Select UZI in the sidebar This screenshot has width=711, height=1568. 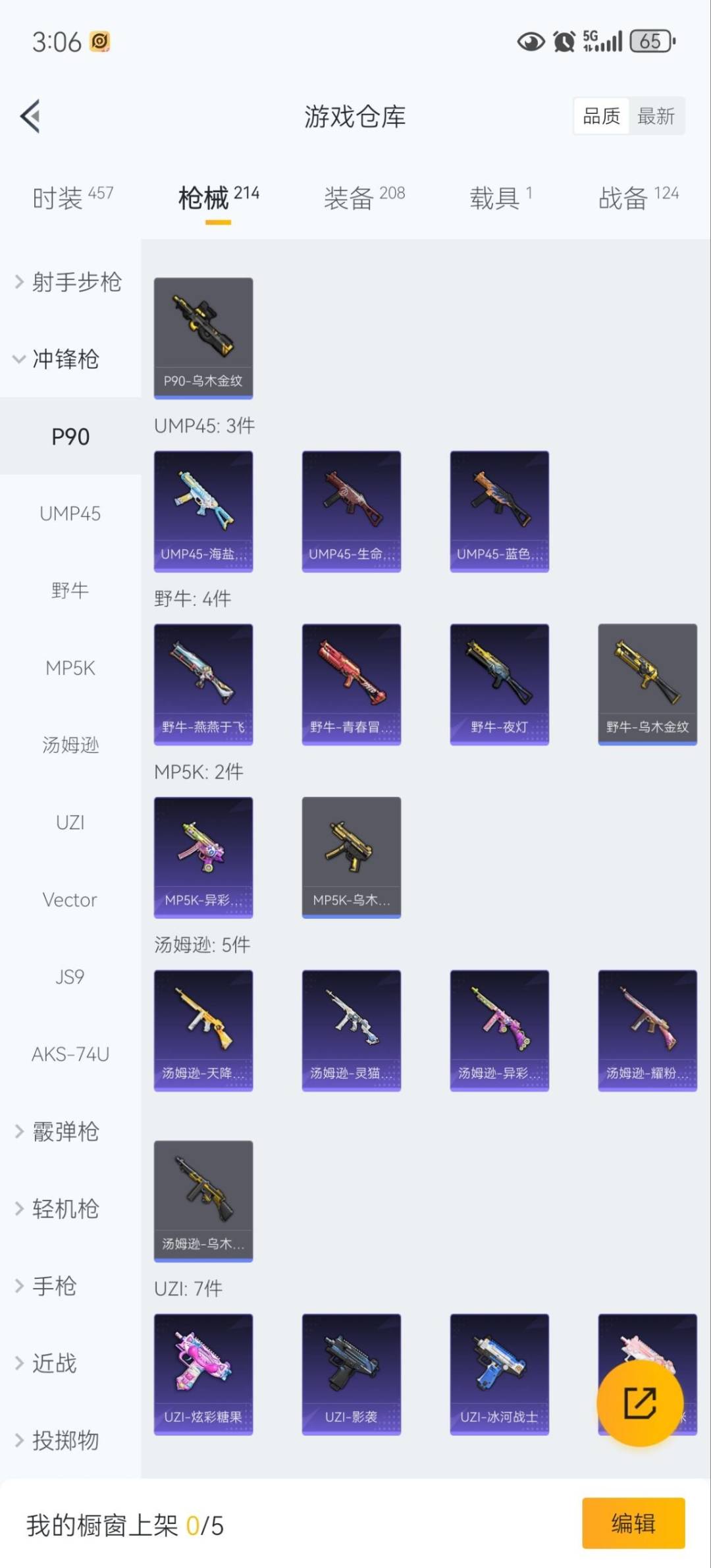point(70,822)
